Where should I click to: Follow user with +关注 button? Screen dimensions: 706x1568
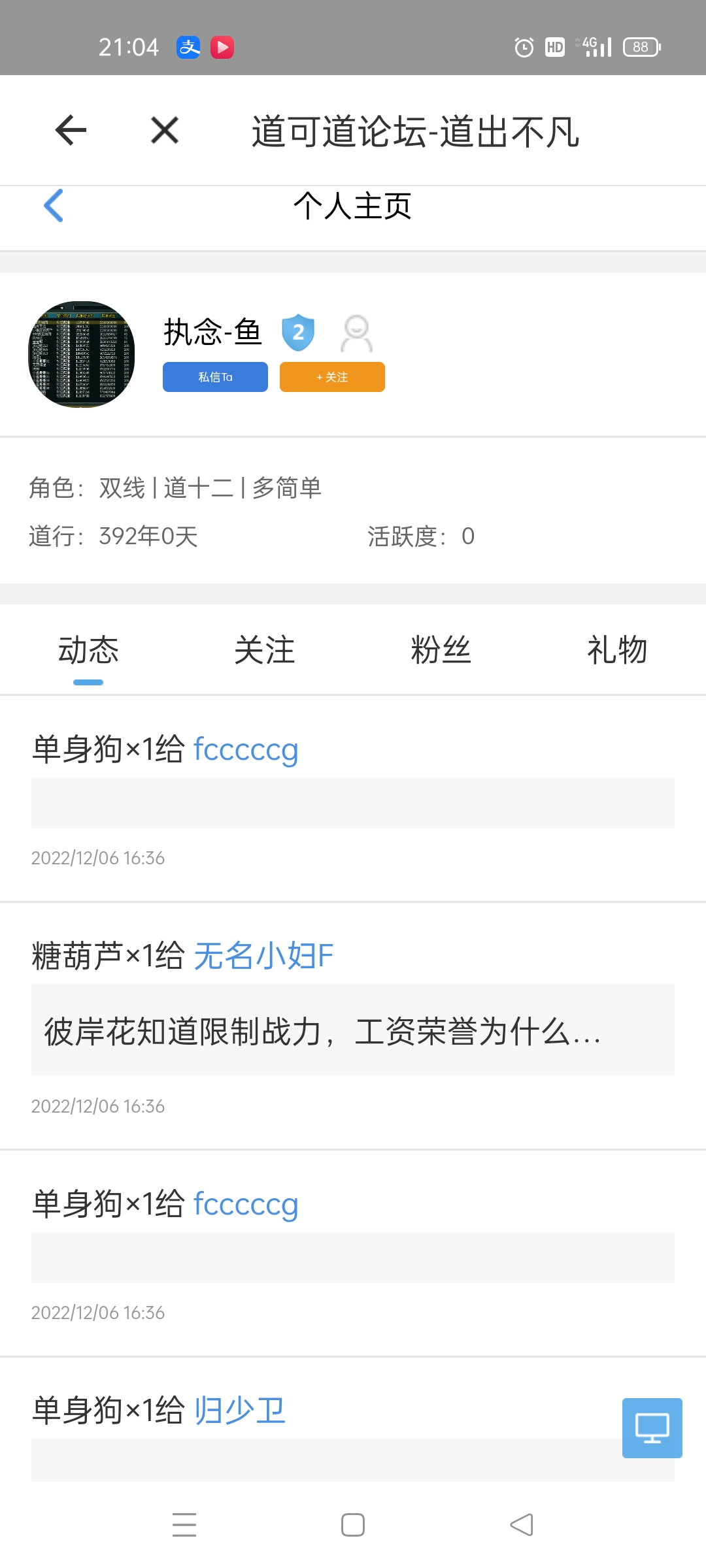tap(332, 377)
